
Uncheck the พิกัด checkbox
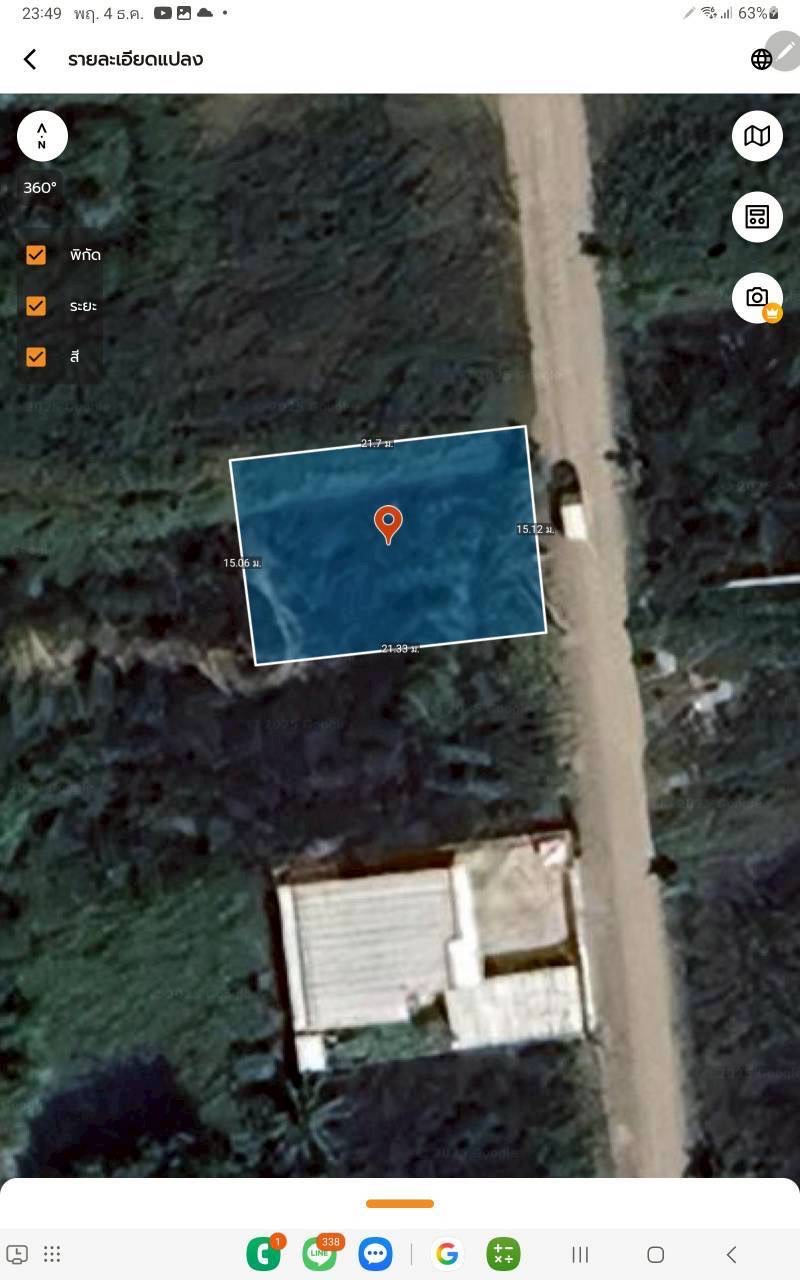click(36, 255)
